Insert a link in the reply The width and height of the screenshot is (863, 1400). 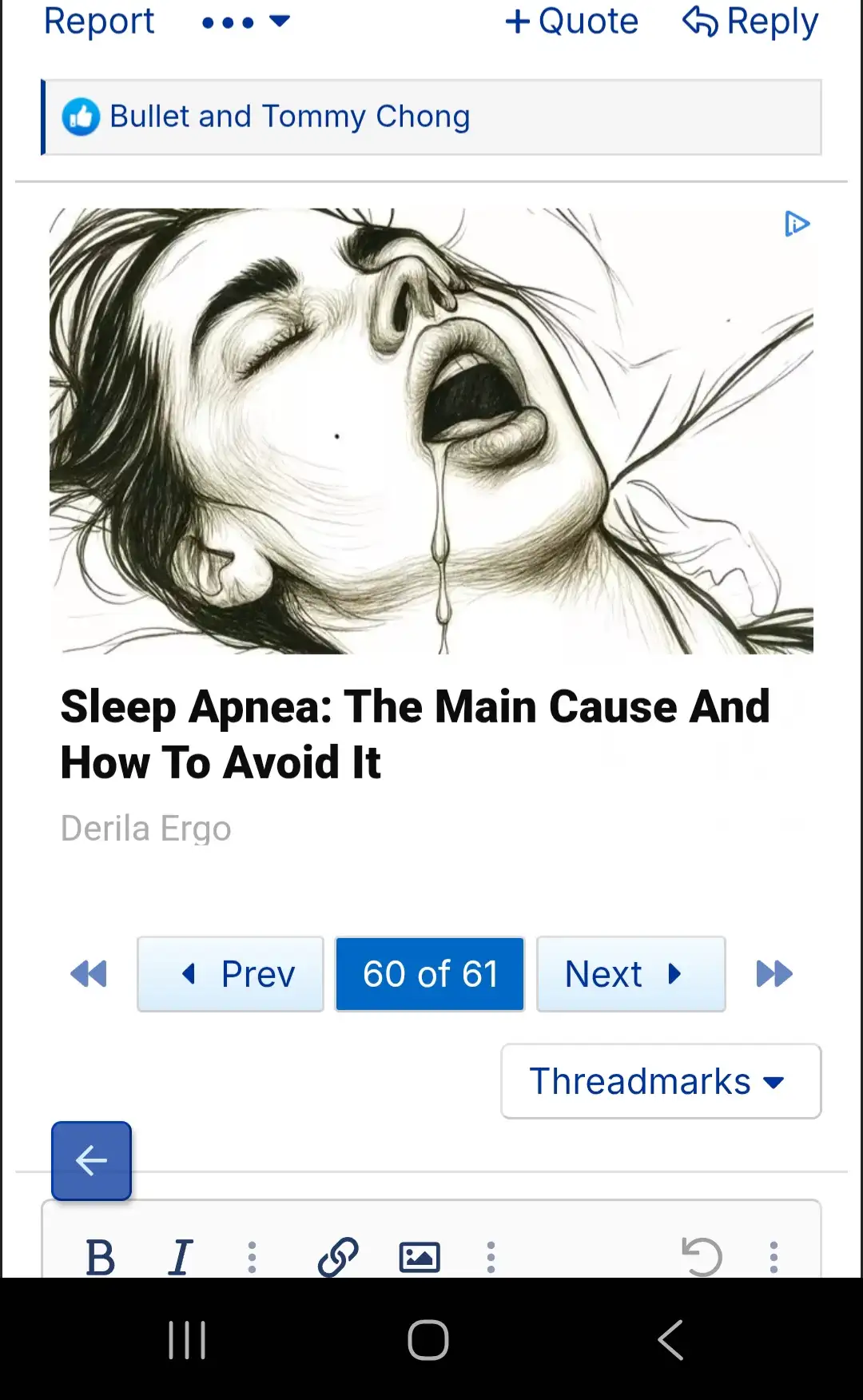(338, 1257)
